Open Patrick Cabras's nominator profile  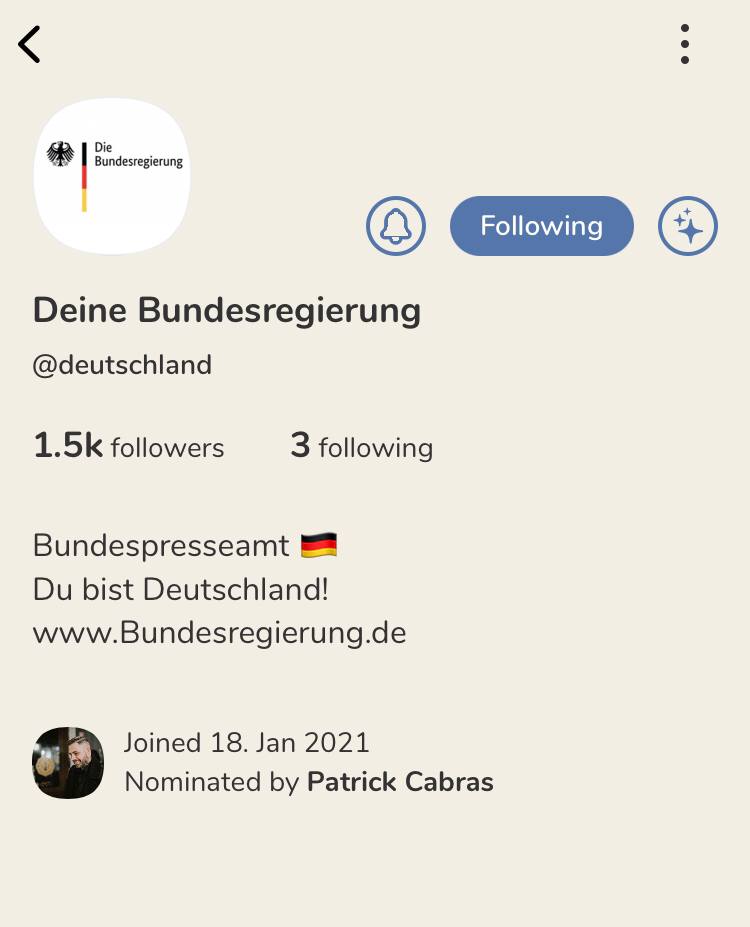tap(400, 781)
